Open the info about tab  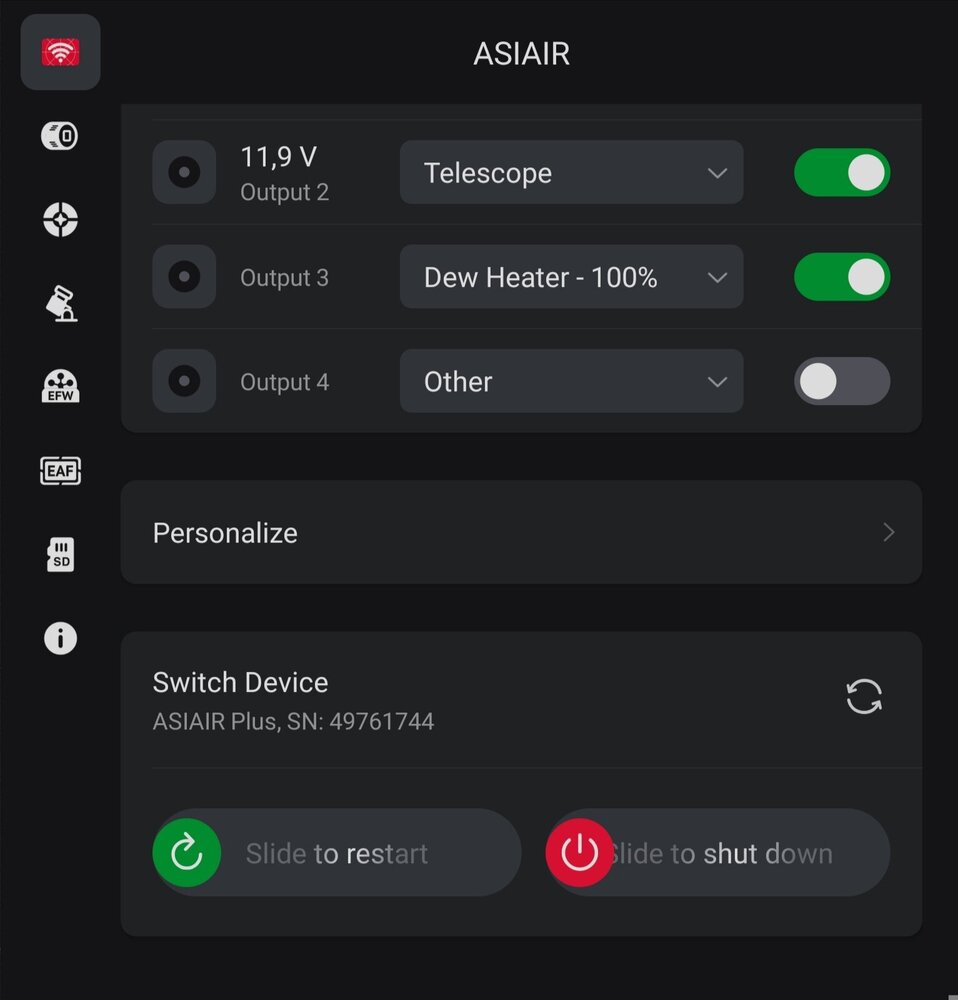click(x=60, y=638)
